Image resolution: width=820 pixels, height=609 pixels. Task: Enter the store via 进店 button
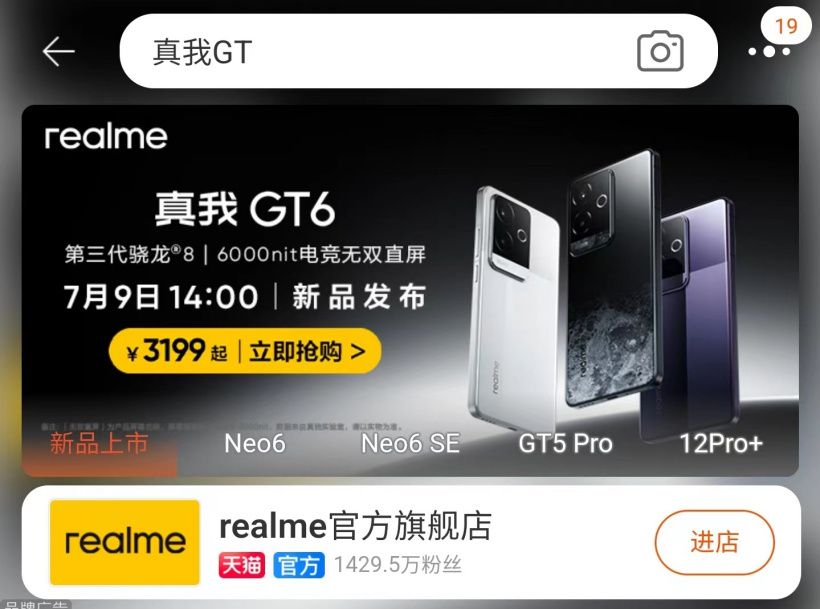pos(714,542)
